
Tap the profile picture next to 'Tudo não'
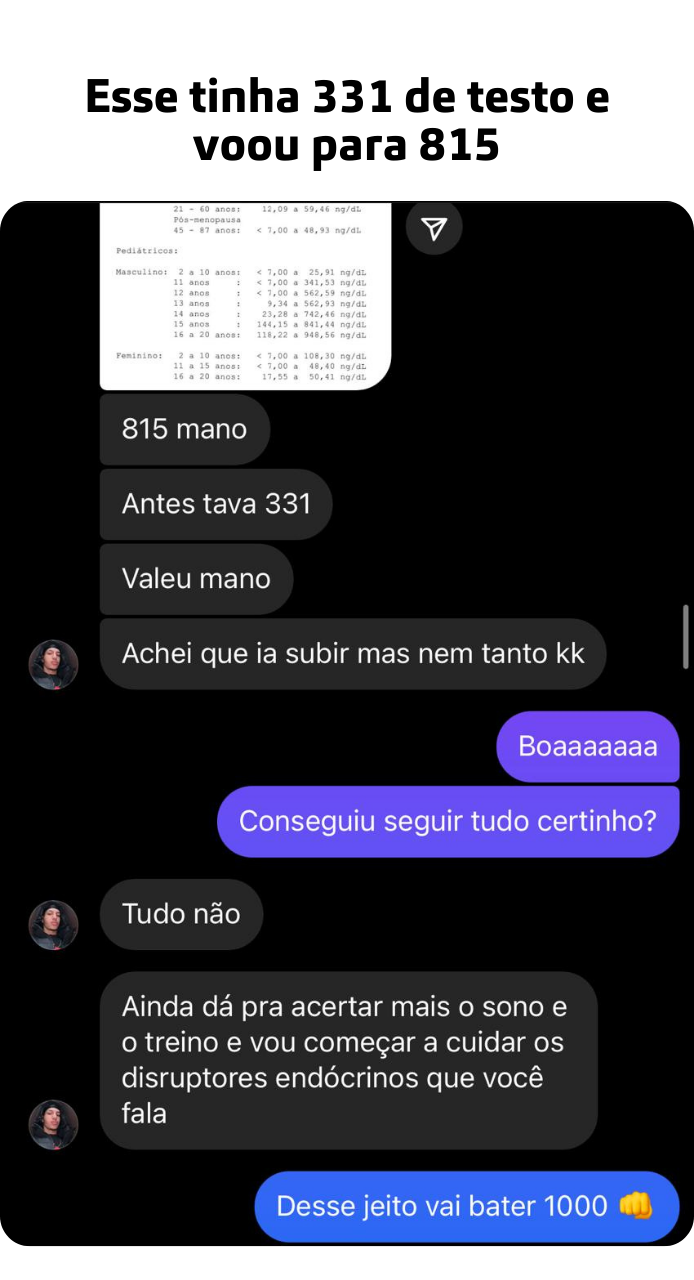coord(53,925)
